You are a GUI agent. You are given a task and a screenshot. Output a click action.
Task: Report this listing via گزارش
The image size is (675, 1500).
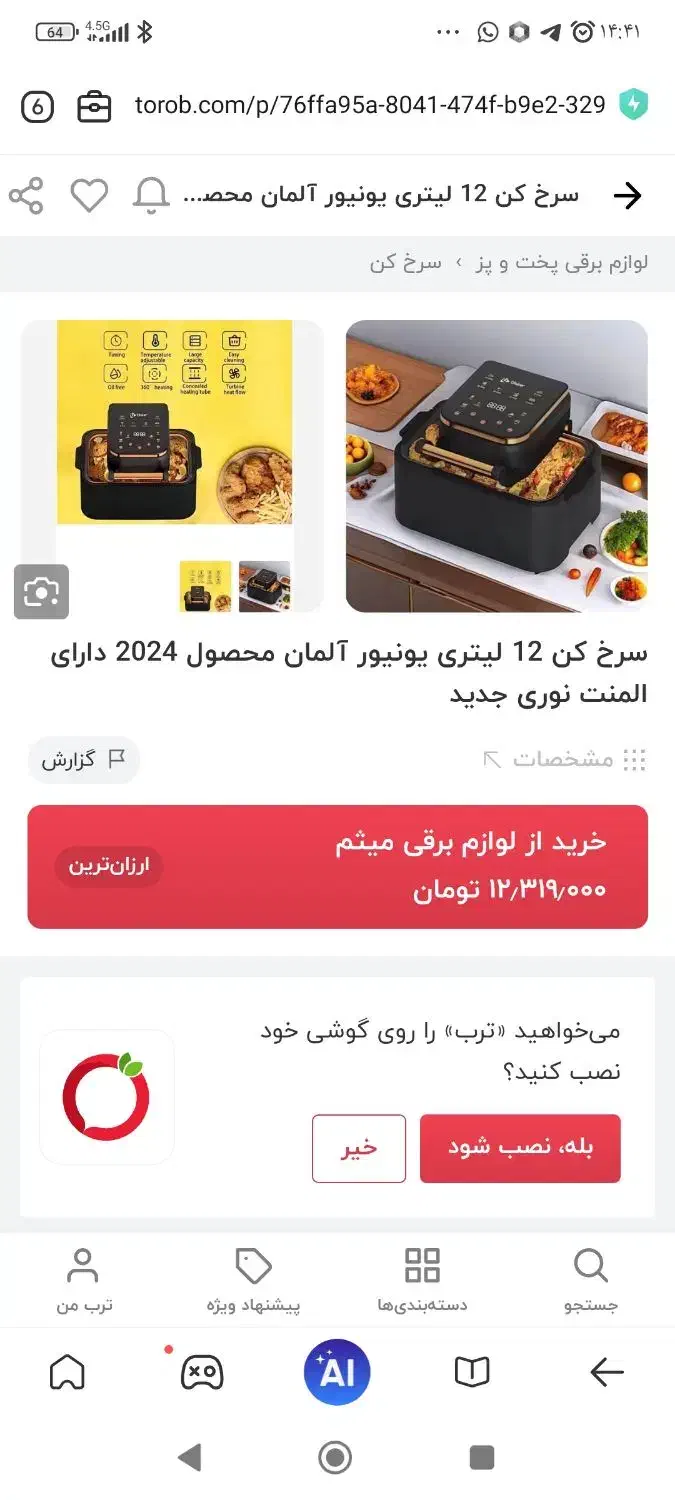[x=83, y=760]
